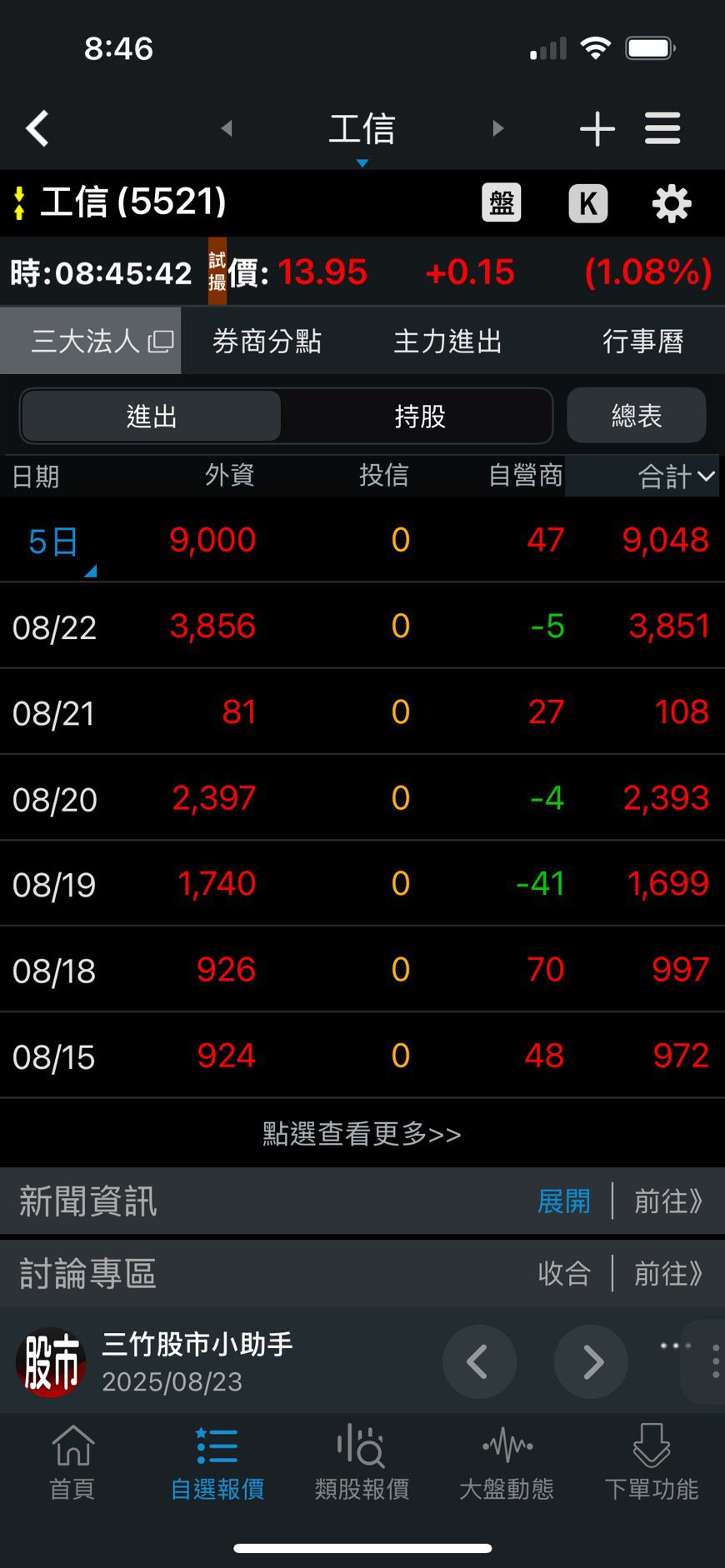Go back using the top-left arrow

tap(37, 129)
